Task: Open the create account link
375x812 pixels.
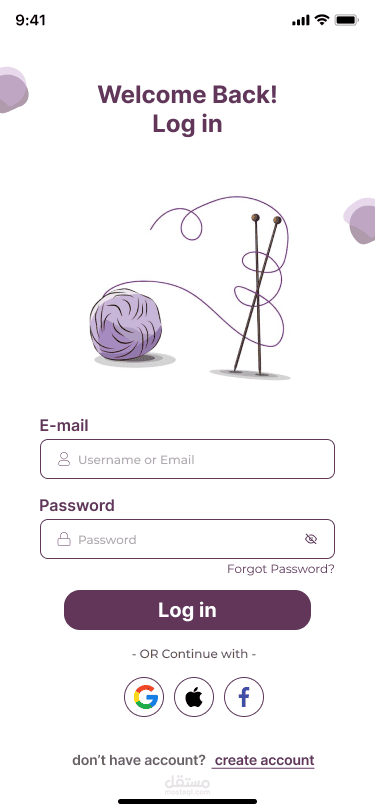Action: (264, 760)
